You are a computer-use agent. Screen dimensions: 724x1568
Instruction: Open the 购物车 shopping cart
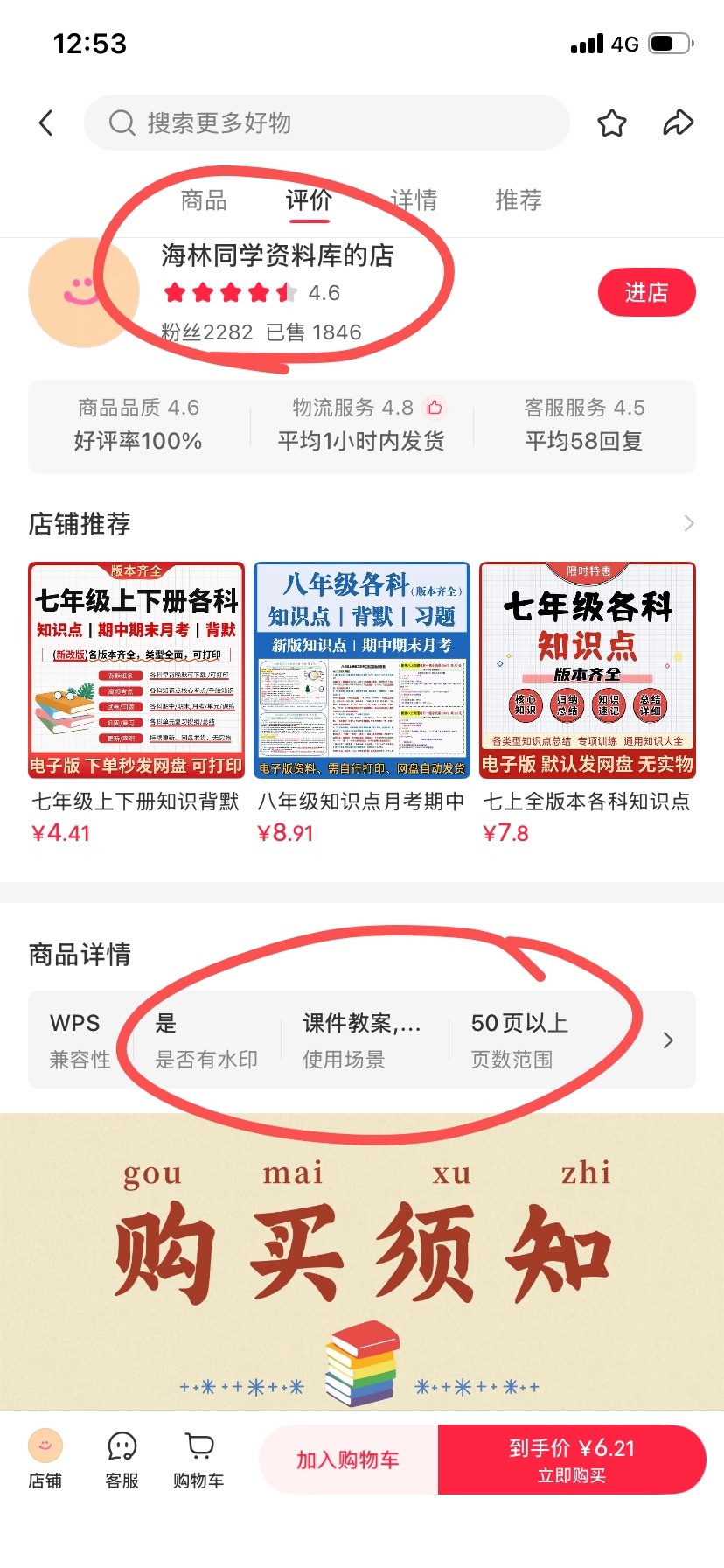click(x=199, y=1459)
